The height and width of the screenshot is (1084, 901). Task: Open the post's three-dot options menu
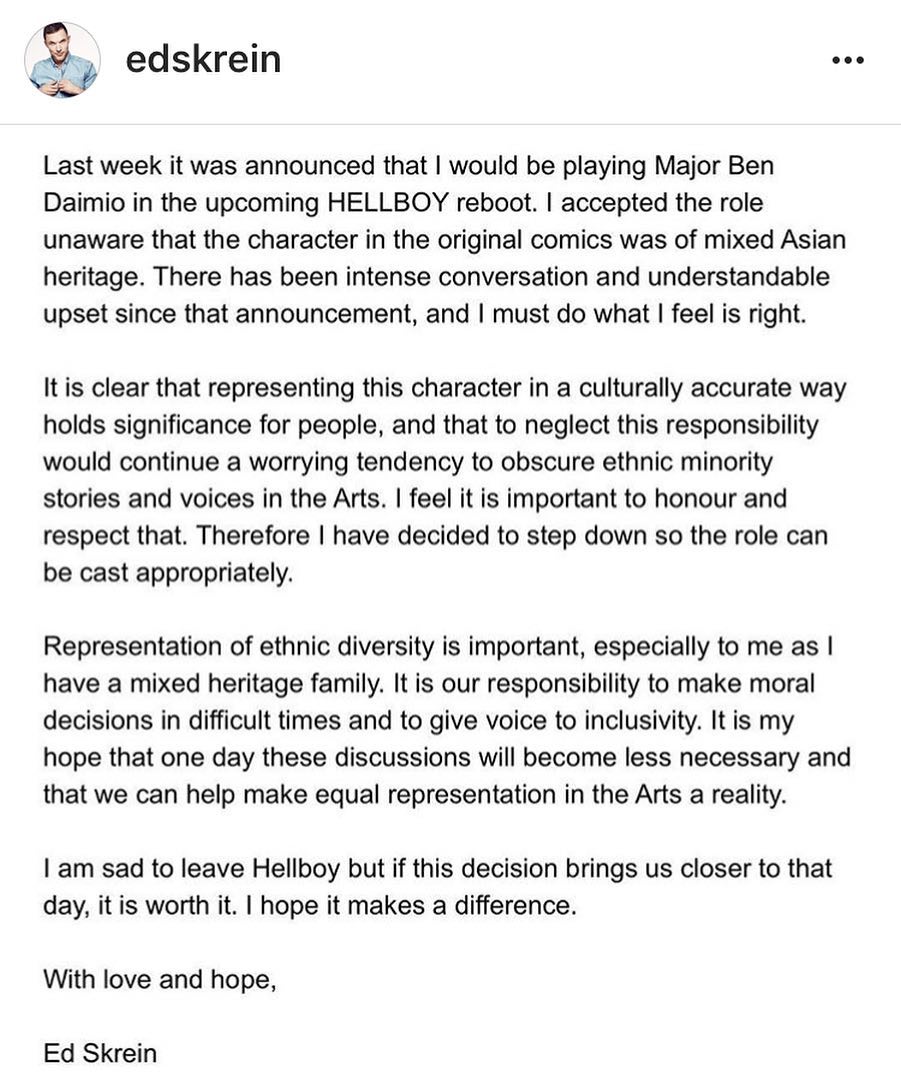847,61
